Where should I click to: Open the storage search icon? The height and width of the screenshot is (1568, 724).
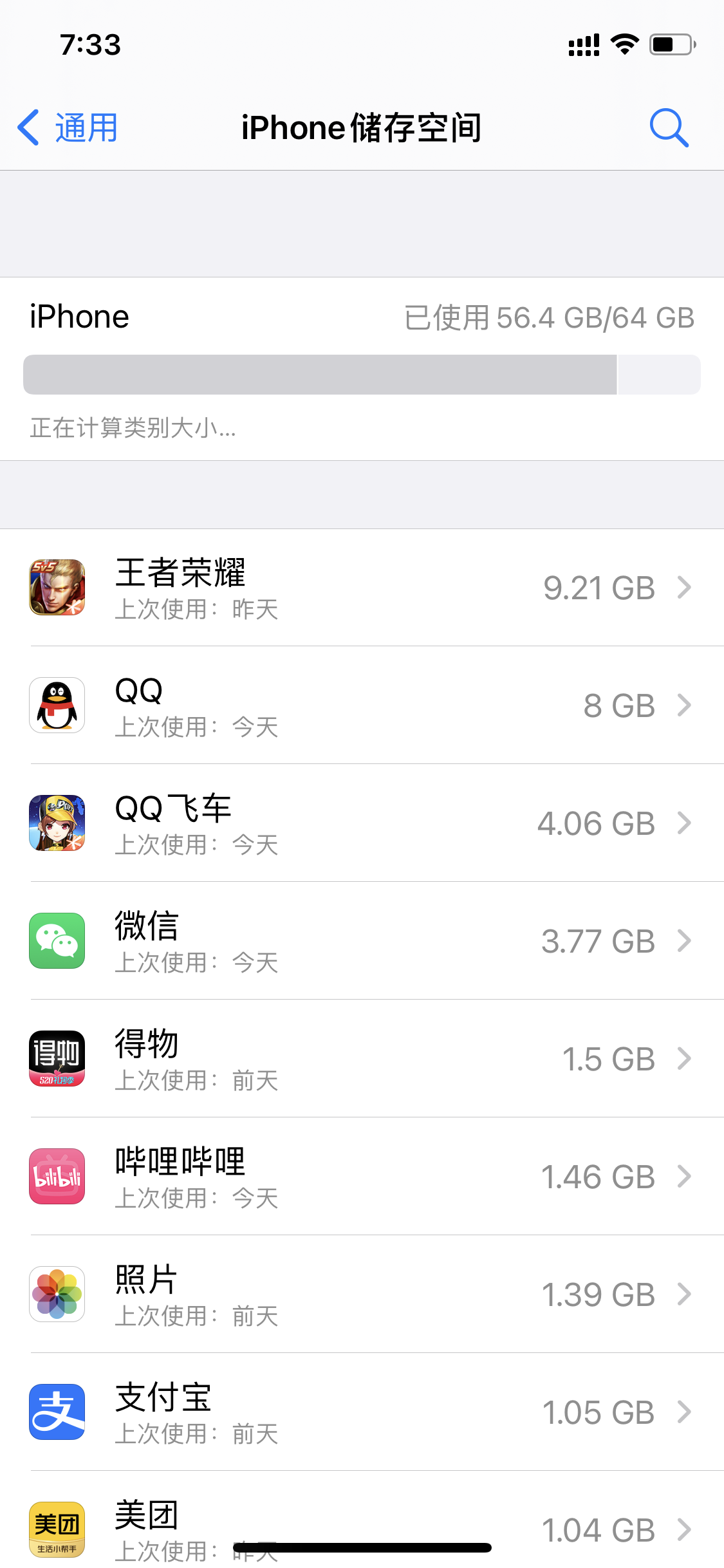669,127
